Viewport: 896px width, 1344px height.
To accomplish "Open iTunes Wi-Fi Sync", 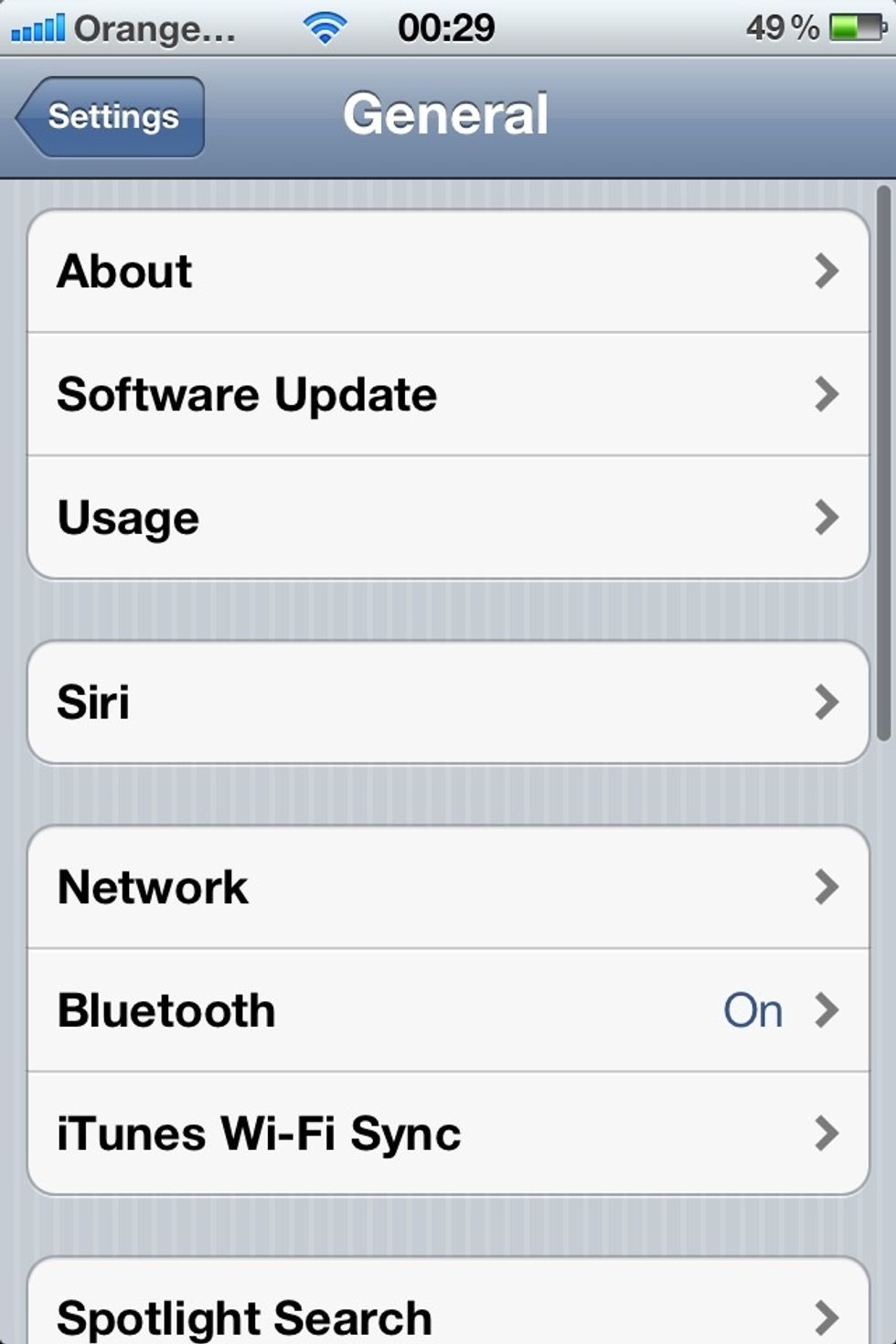I will [x=448, y=1134].
